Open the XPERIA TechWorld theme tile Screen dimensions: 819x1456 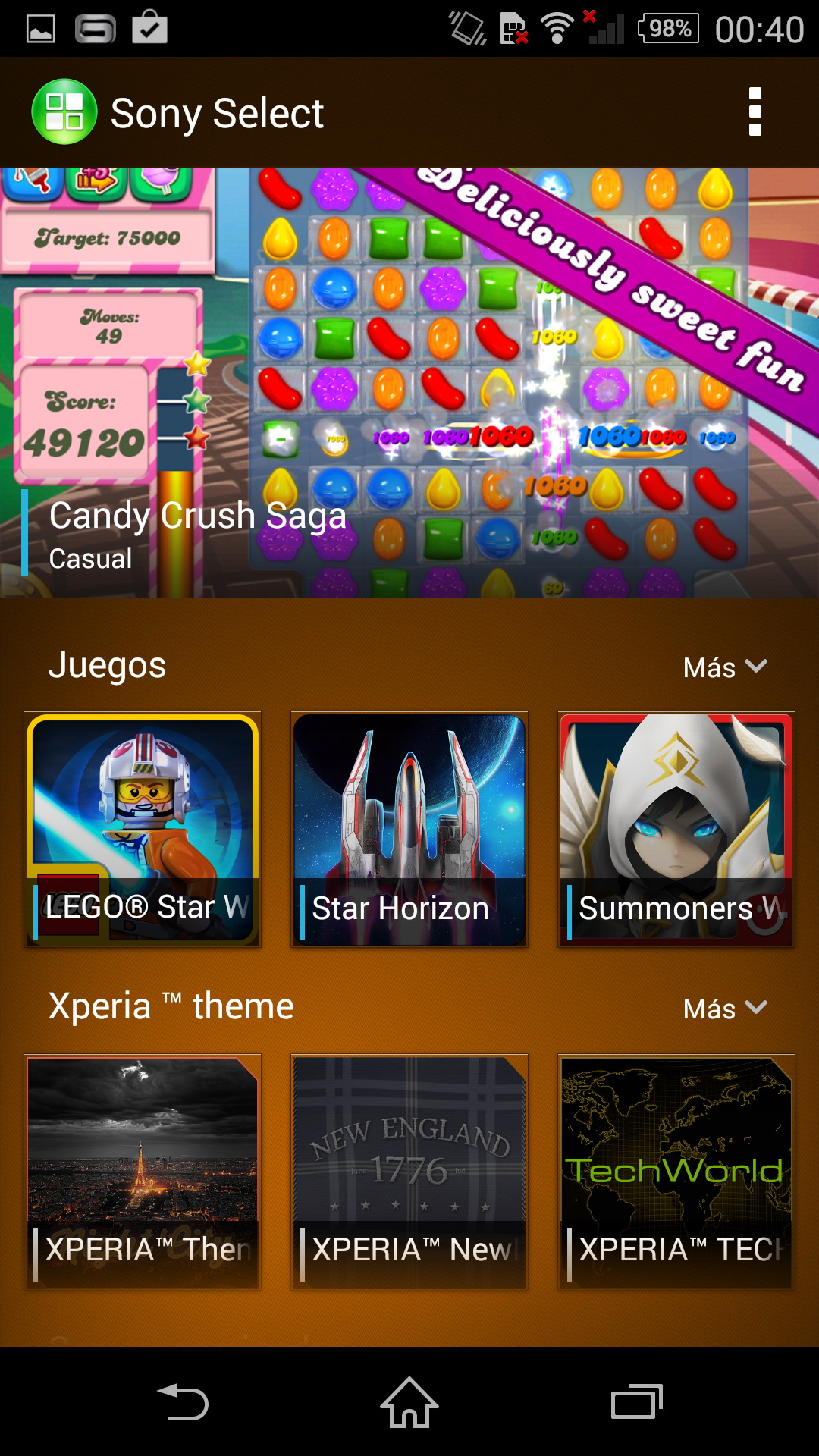(676, 1171)
